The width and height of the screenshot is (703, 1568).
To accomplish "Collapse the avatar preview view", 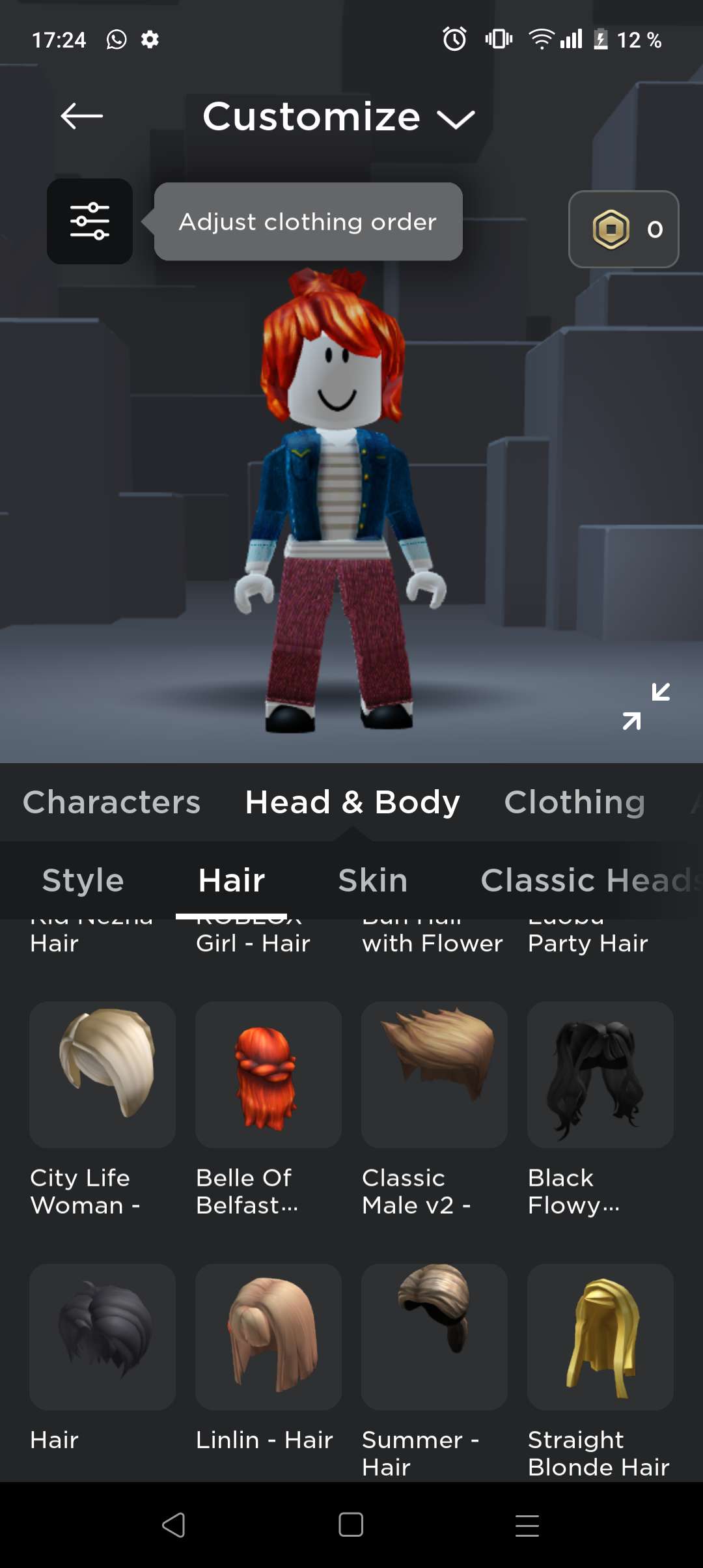I will pyautogui.click(x=646, y=706).
